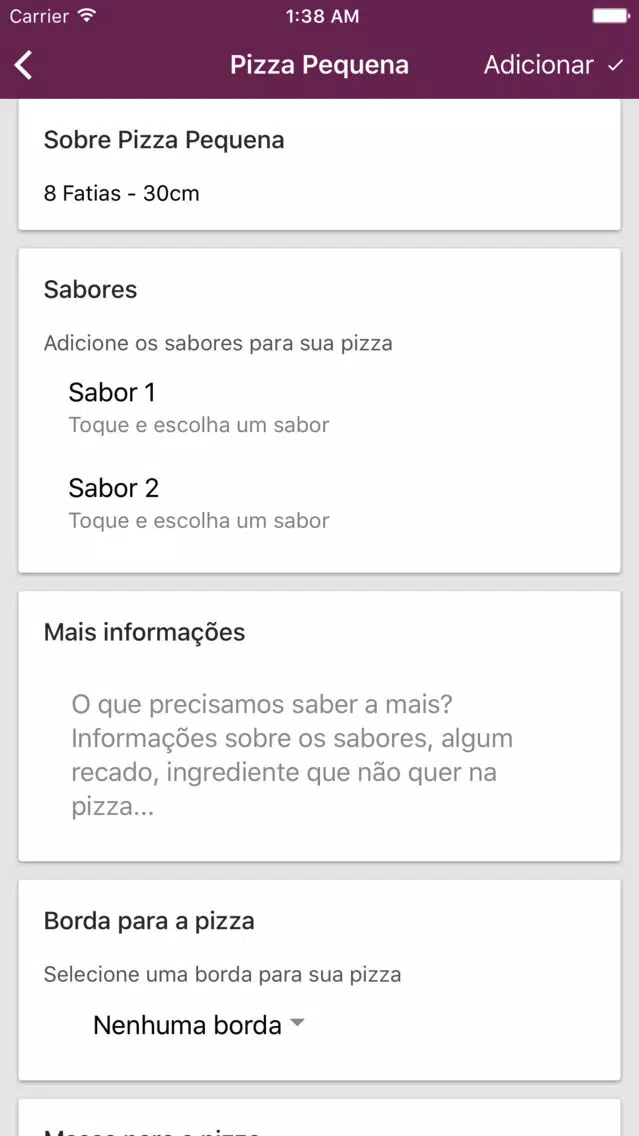Tap Adicionar to add the pizza
The image size is (639, 1136).
[554, 65]
